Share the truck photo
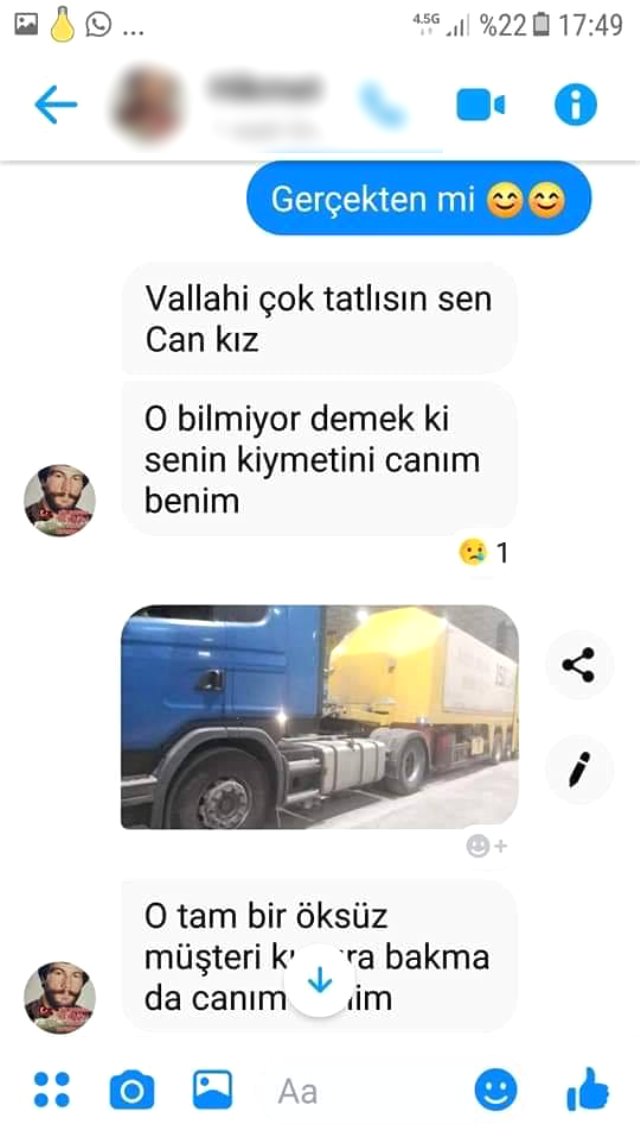 [x=579, y=664]
